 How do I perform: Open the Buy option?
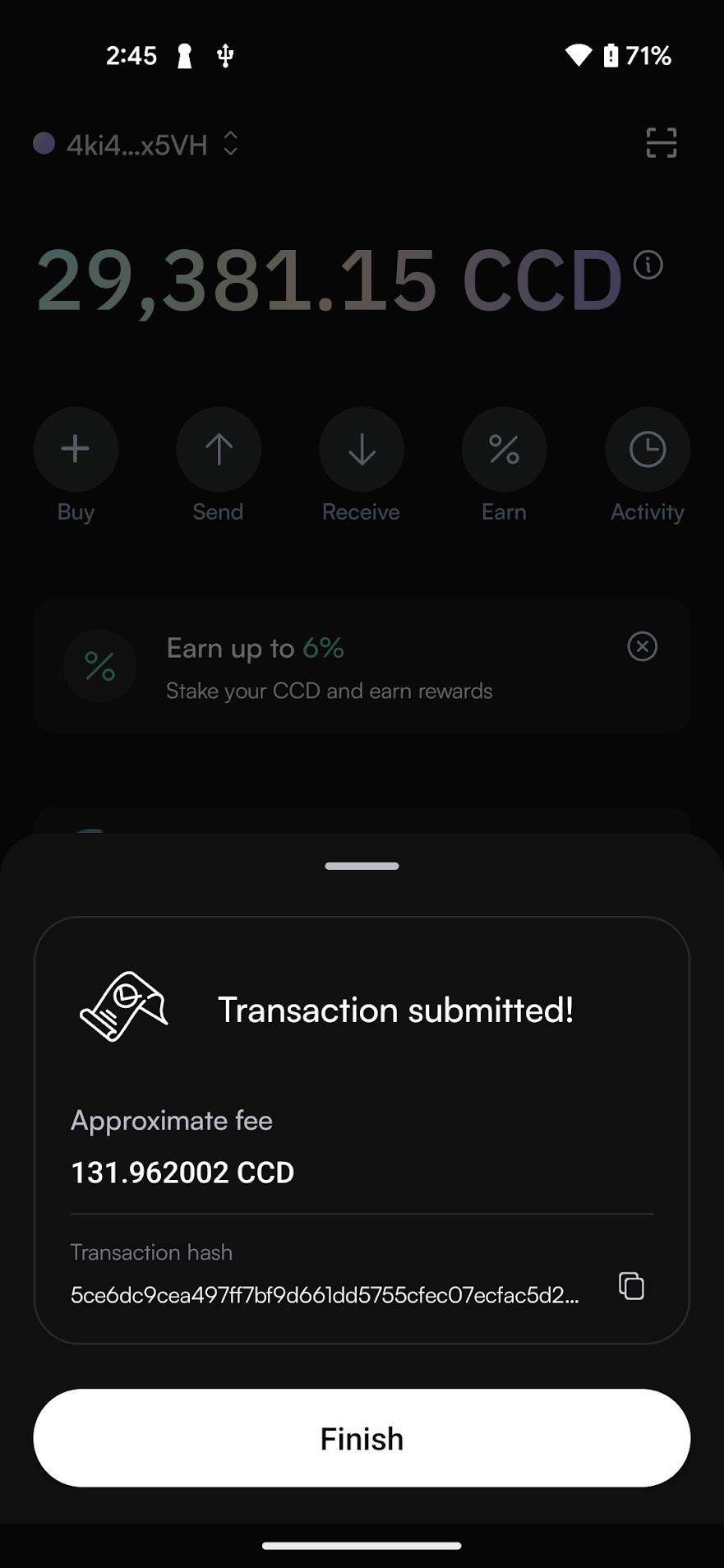(x=76, y=450)
